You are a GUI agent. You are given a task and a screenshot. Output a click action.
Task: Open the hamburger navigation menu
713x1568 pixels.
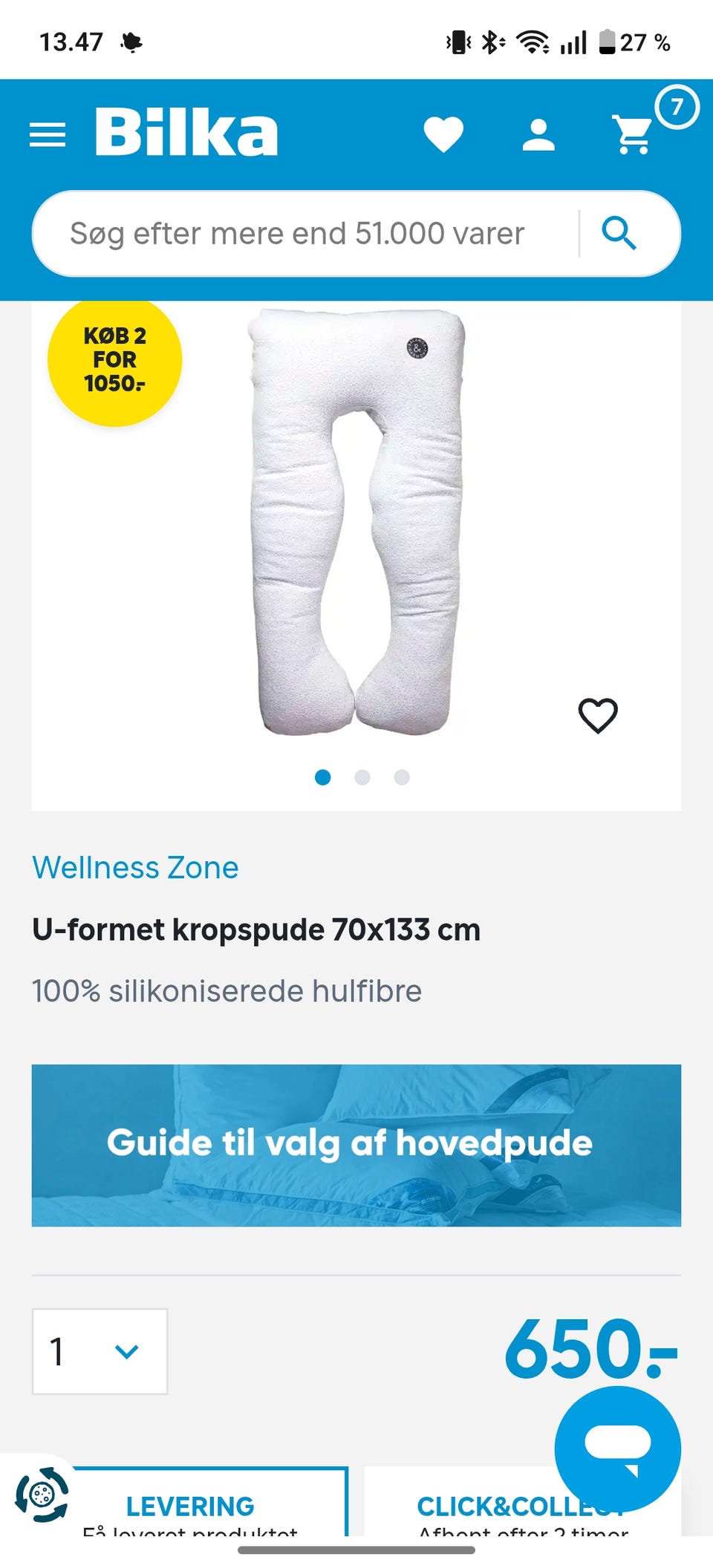(x=47, y=134)
